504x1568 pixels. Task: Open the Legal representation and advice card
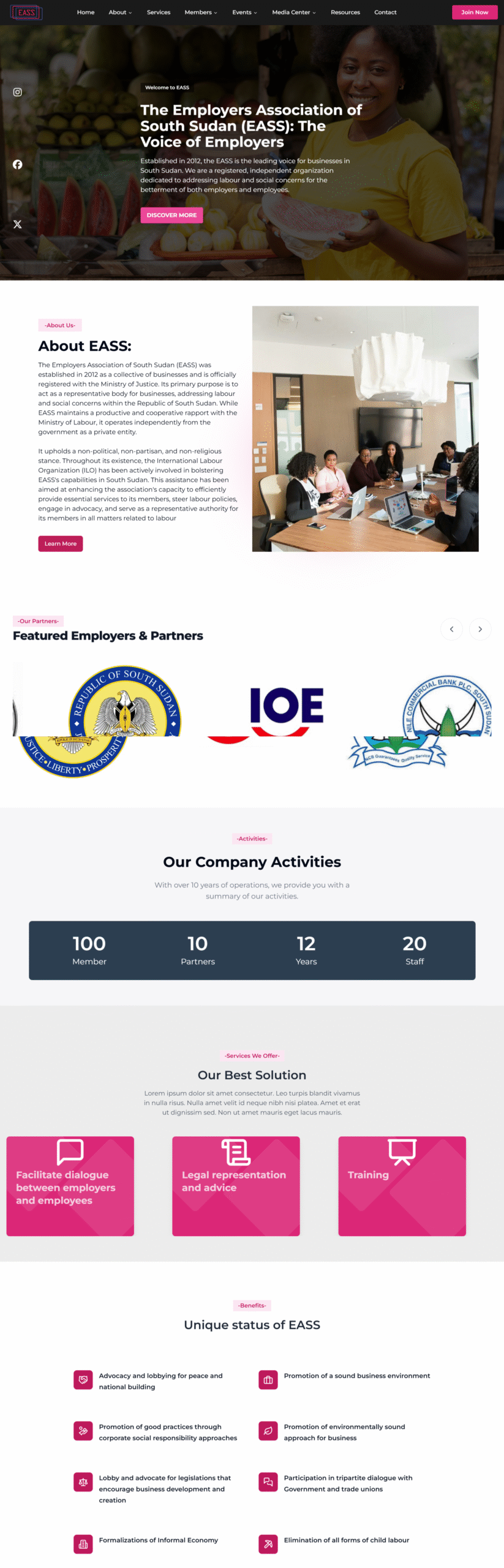tap(236, 1186)
